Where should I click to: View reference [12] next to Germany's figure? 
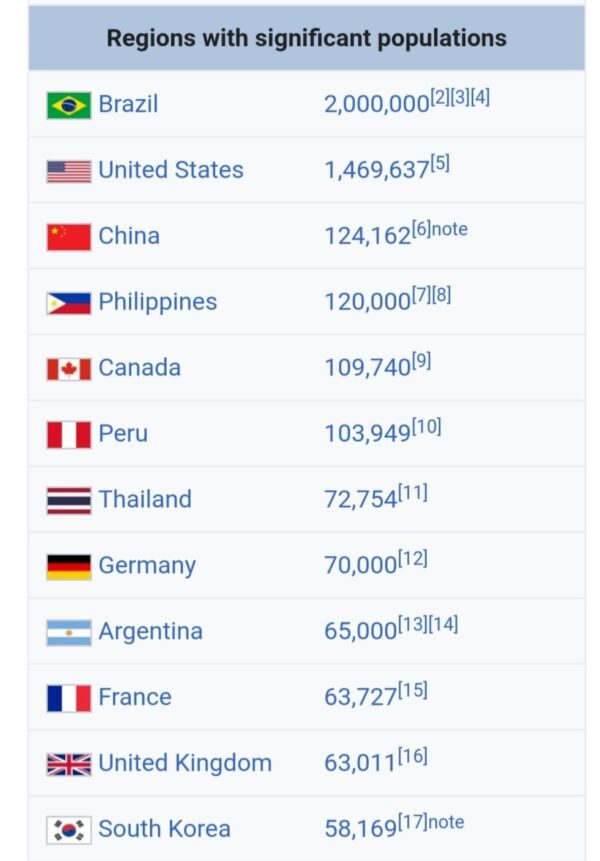click(412, 559)
